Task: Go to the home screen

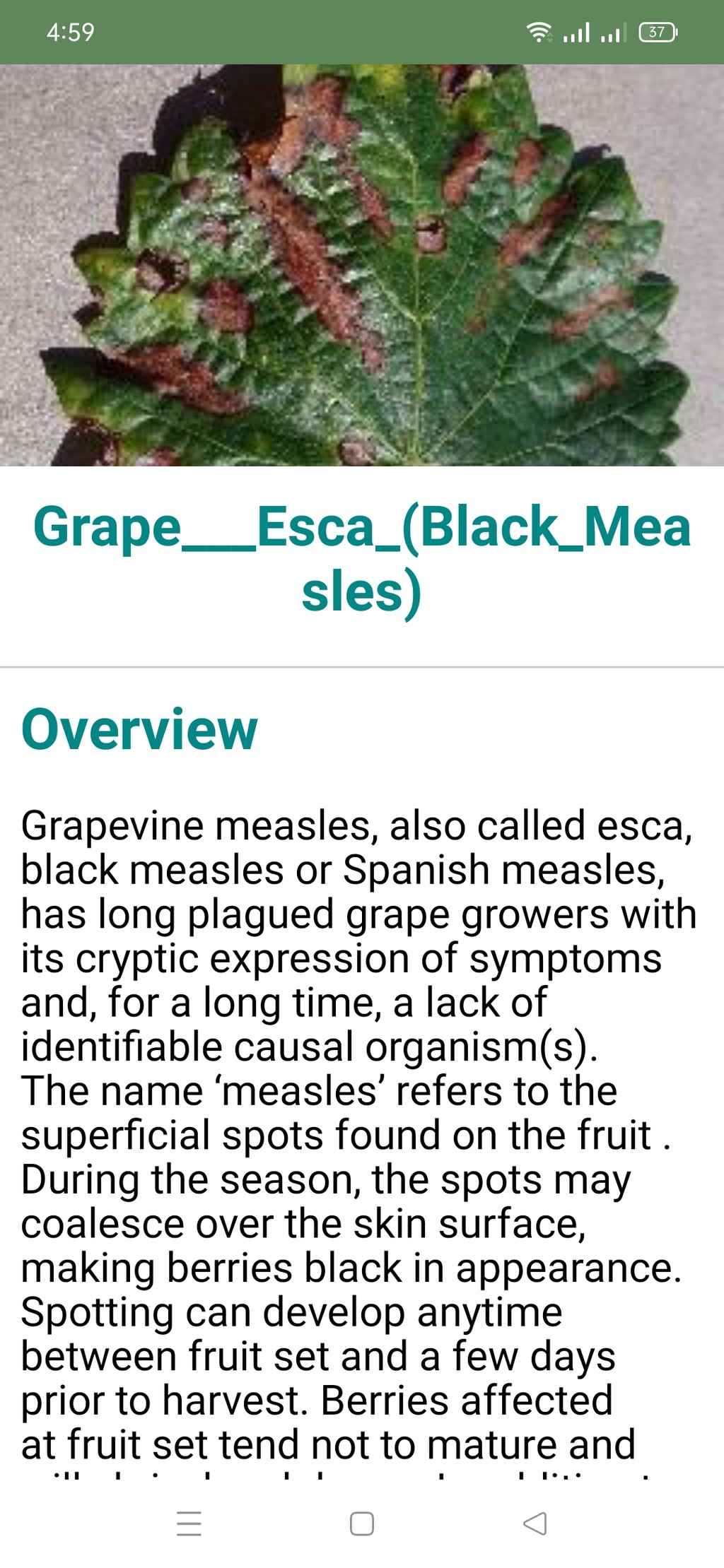Action: click(362, 1523)
